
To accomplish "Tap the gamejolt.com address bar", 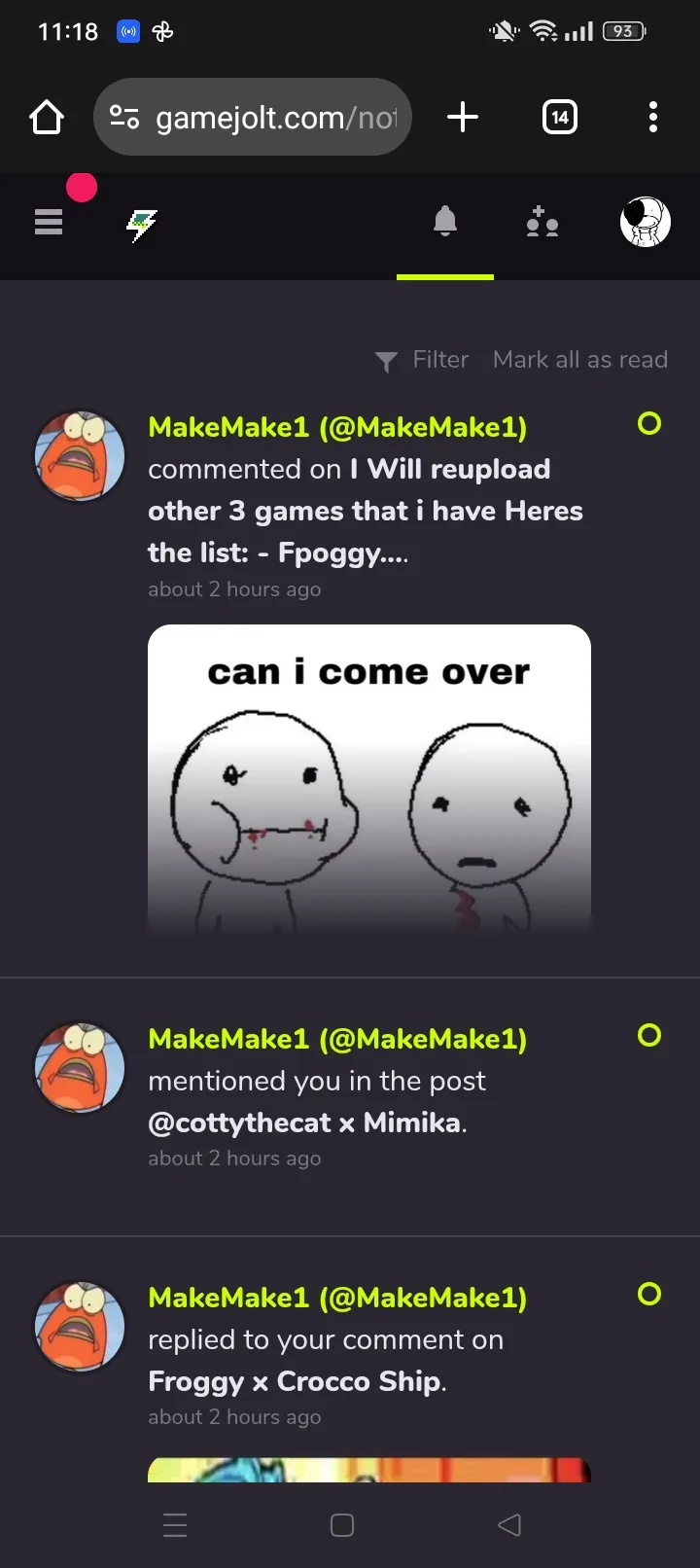I will 253,118.
